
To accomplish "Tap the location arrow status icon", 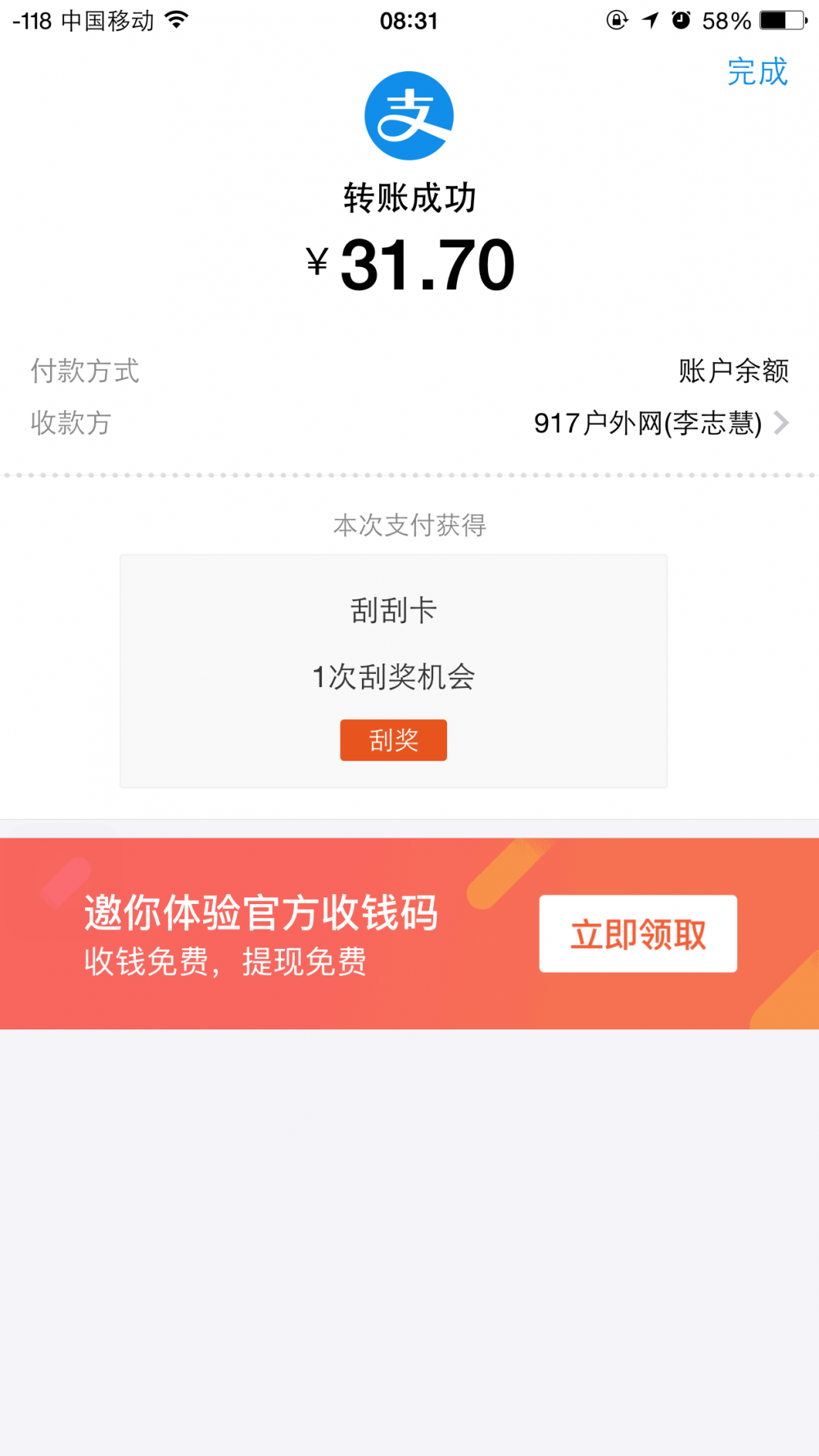I will tap(649, 20).
